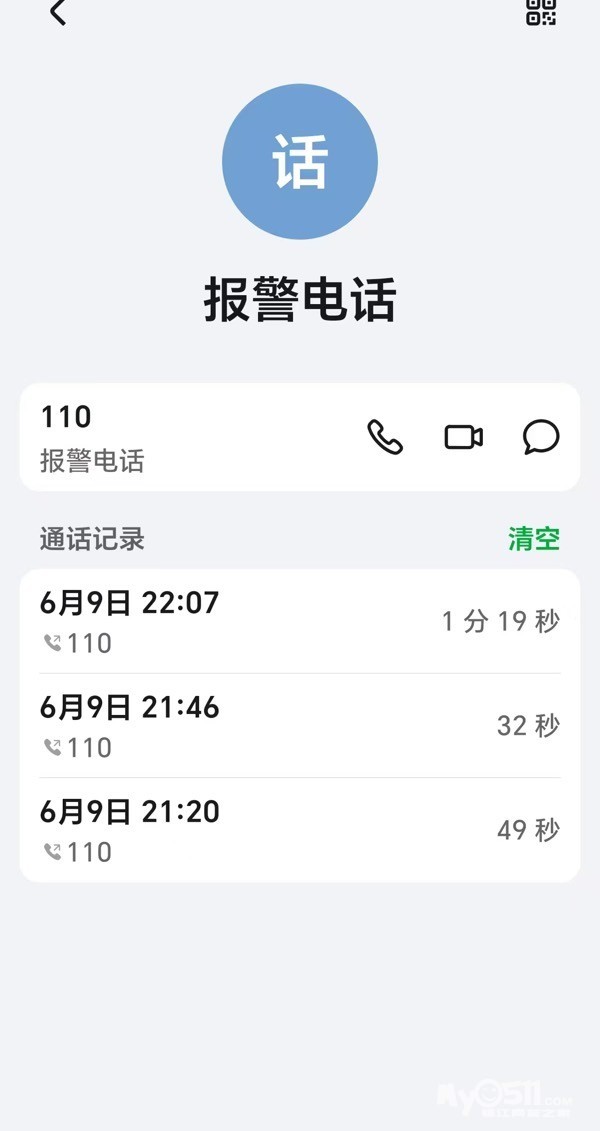Tap the blue 话 contact avatar
Viewport: 600px width, 1131px height.
point(300,162)
